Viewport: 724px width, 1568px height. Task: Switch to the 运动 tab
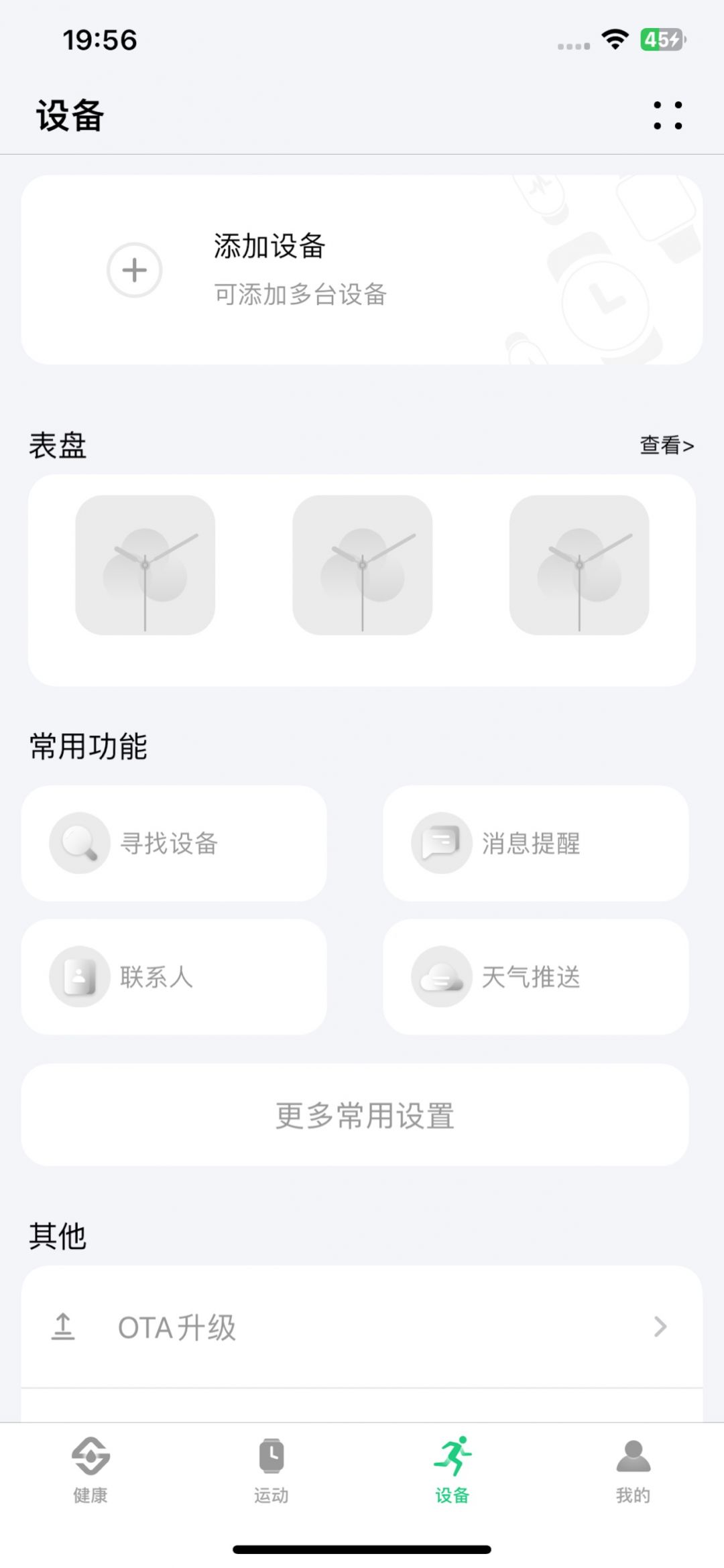(271, 1469)
